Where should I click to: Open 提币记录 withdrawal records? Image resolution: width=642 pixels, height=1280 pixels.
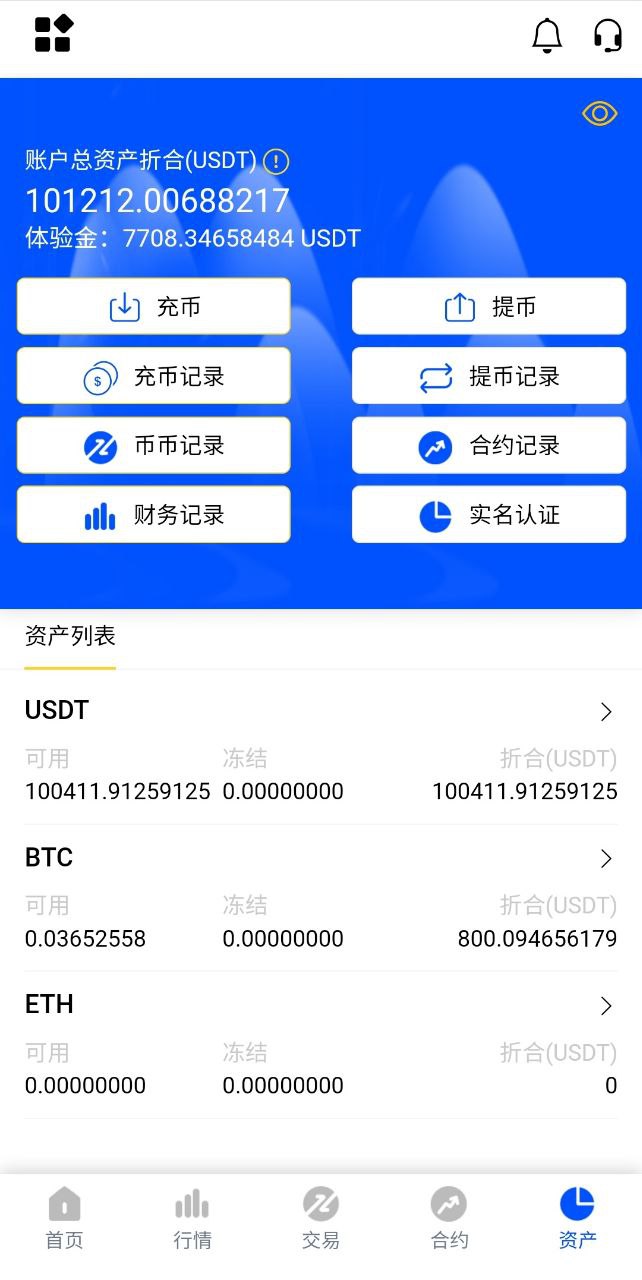[x=489, y=376]
